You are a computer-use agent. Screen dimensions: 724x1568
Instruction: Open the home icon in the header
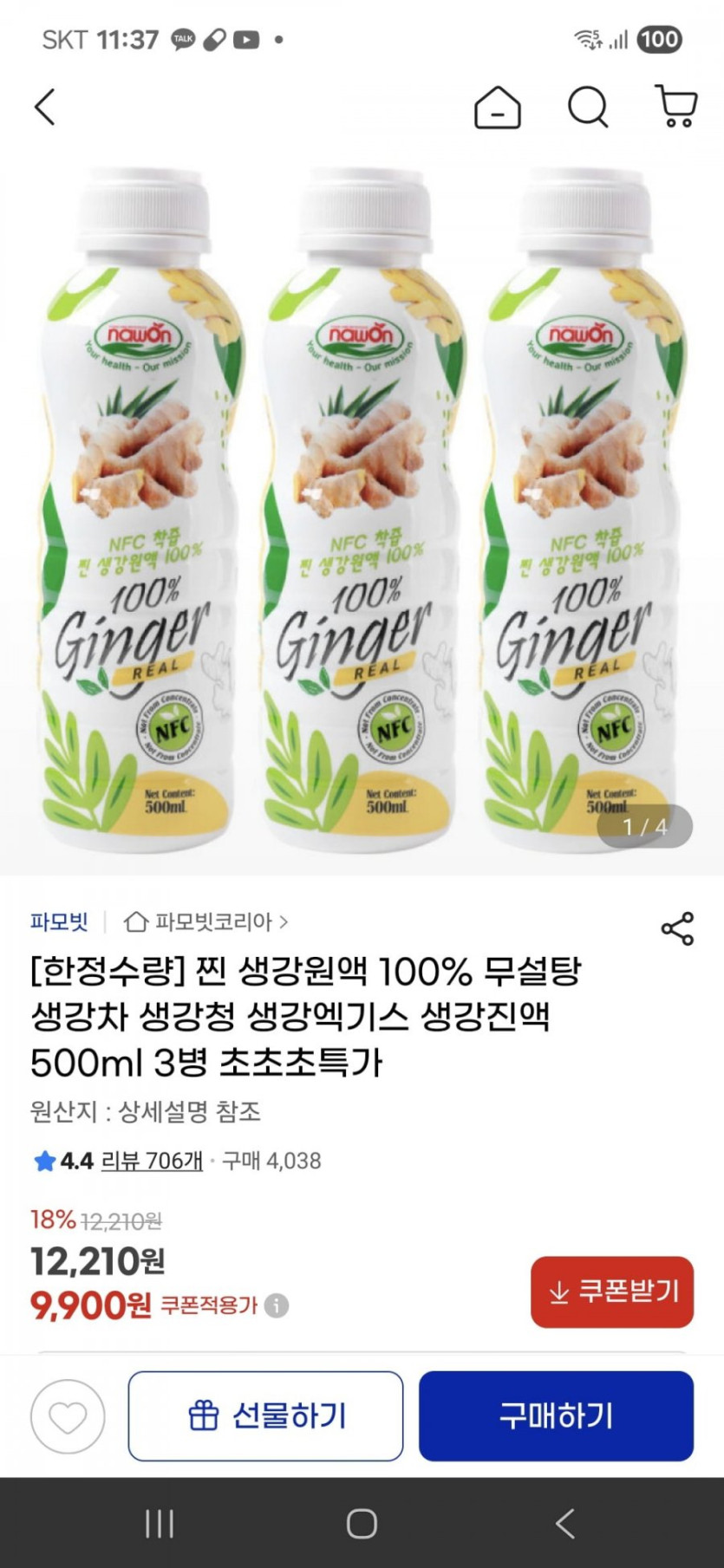click(x=498, y=107)
